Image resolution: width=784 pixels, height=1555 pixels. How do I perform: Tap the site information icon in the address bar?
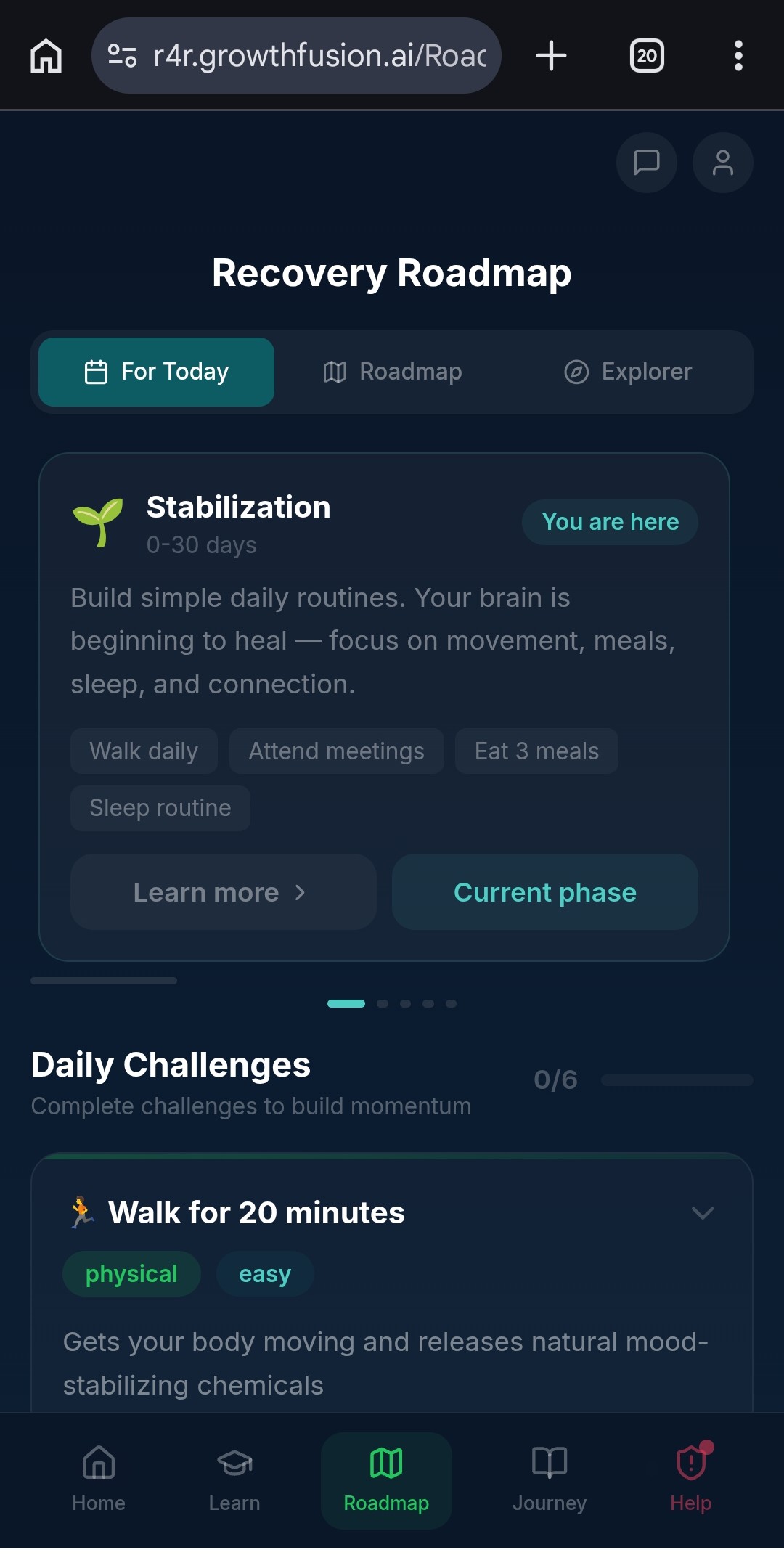pyautogui.click(x=125, y=54)
